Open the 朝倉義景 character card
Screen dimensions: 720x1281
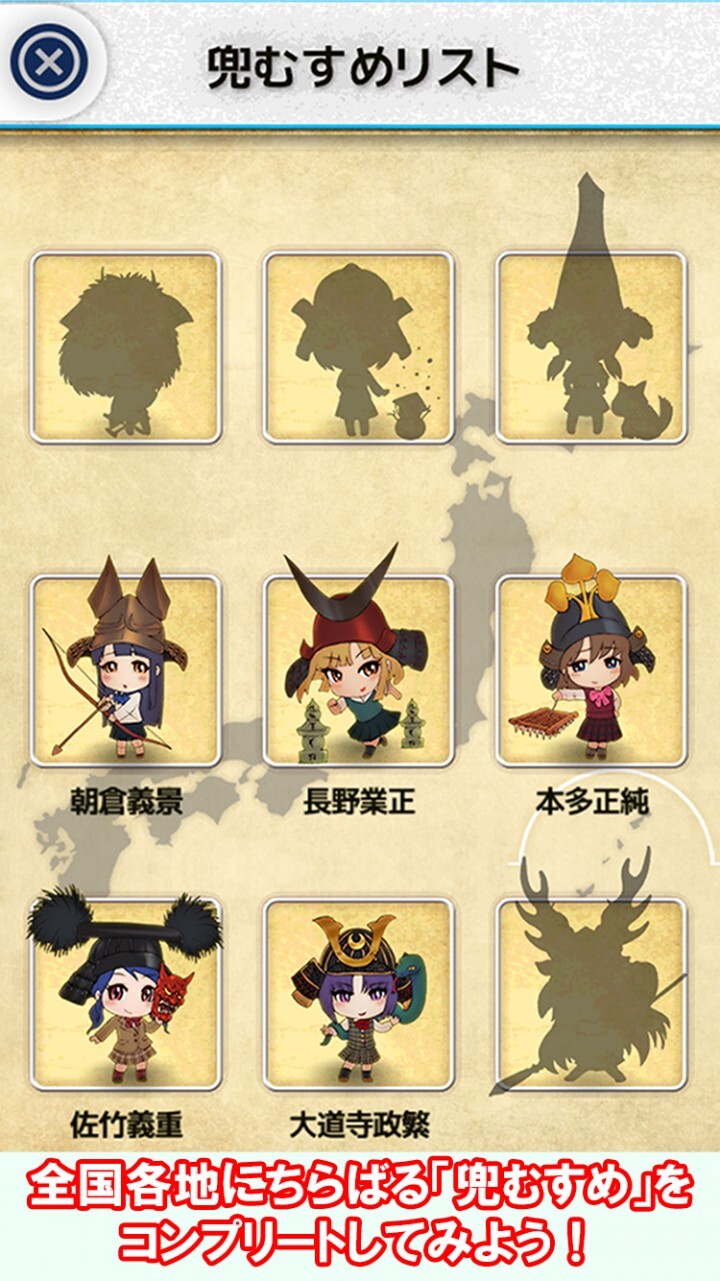pyautogui.click(x=126, y=670)
